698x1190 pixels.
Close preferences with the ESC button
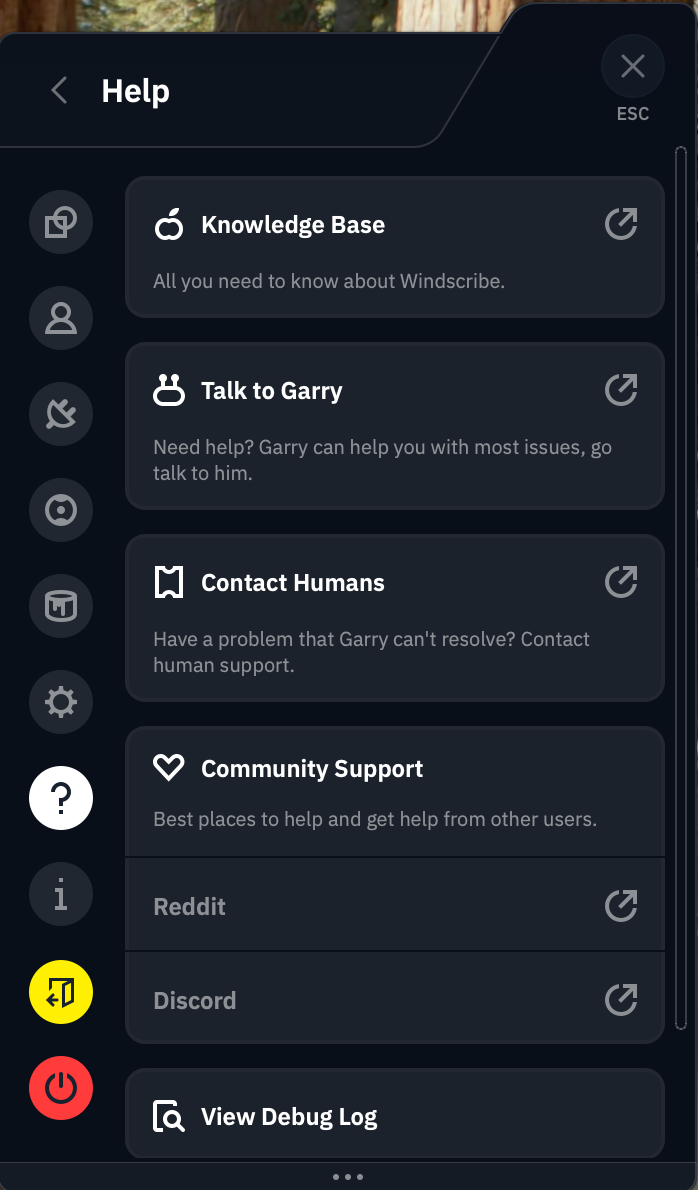coord(632,67)
